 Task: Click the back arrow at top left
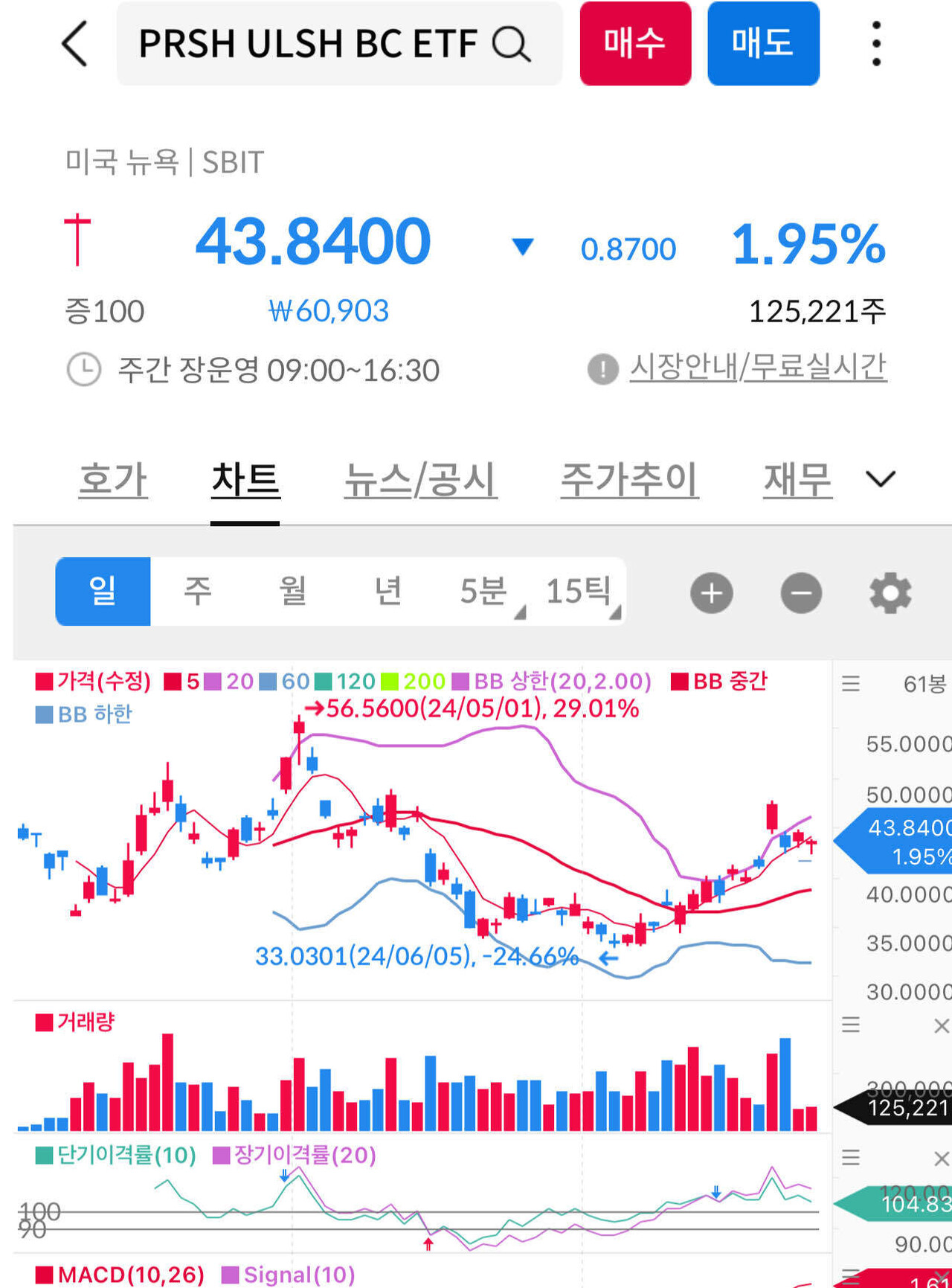coord(72,44)
